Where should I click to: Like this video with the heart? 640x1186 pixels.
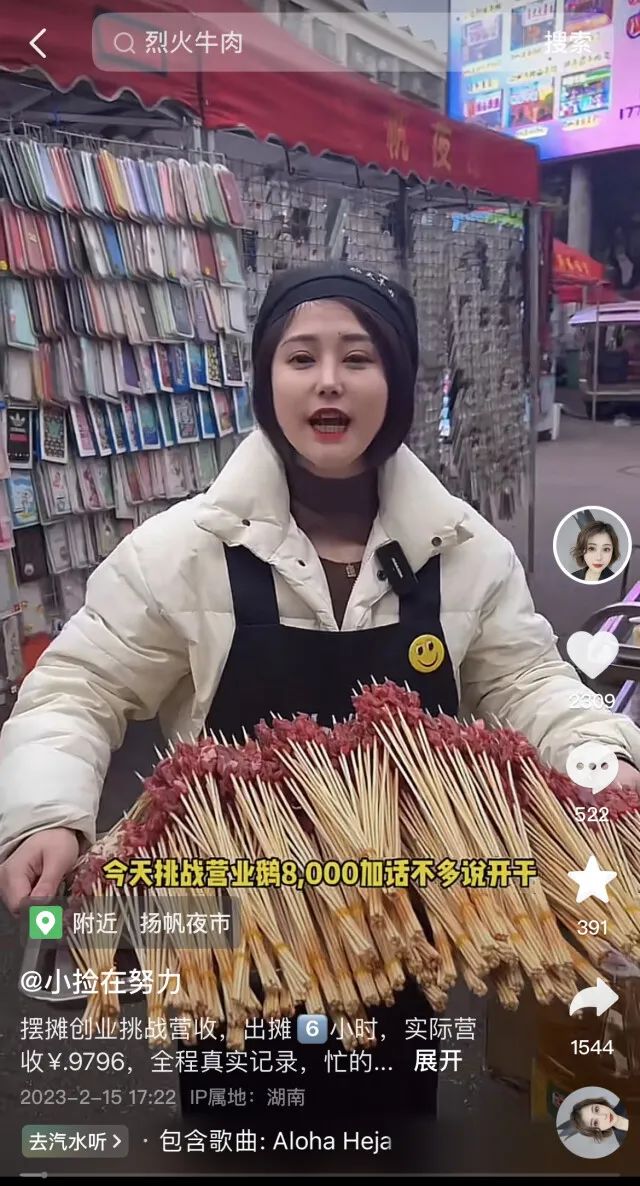pos(592,655)
